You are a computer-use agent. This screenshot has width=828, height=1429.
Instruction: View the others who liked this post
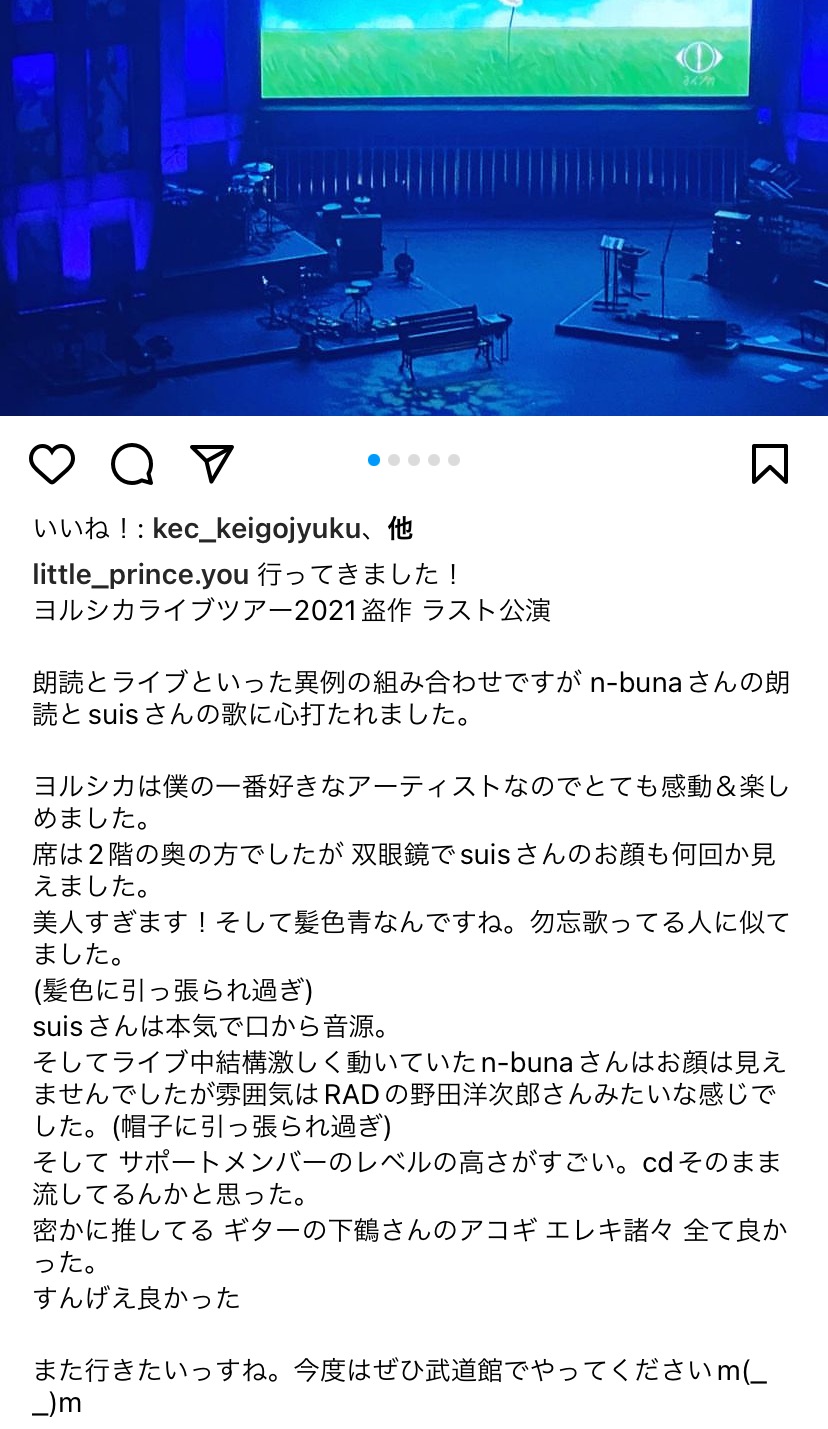(400, 529)
